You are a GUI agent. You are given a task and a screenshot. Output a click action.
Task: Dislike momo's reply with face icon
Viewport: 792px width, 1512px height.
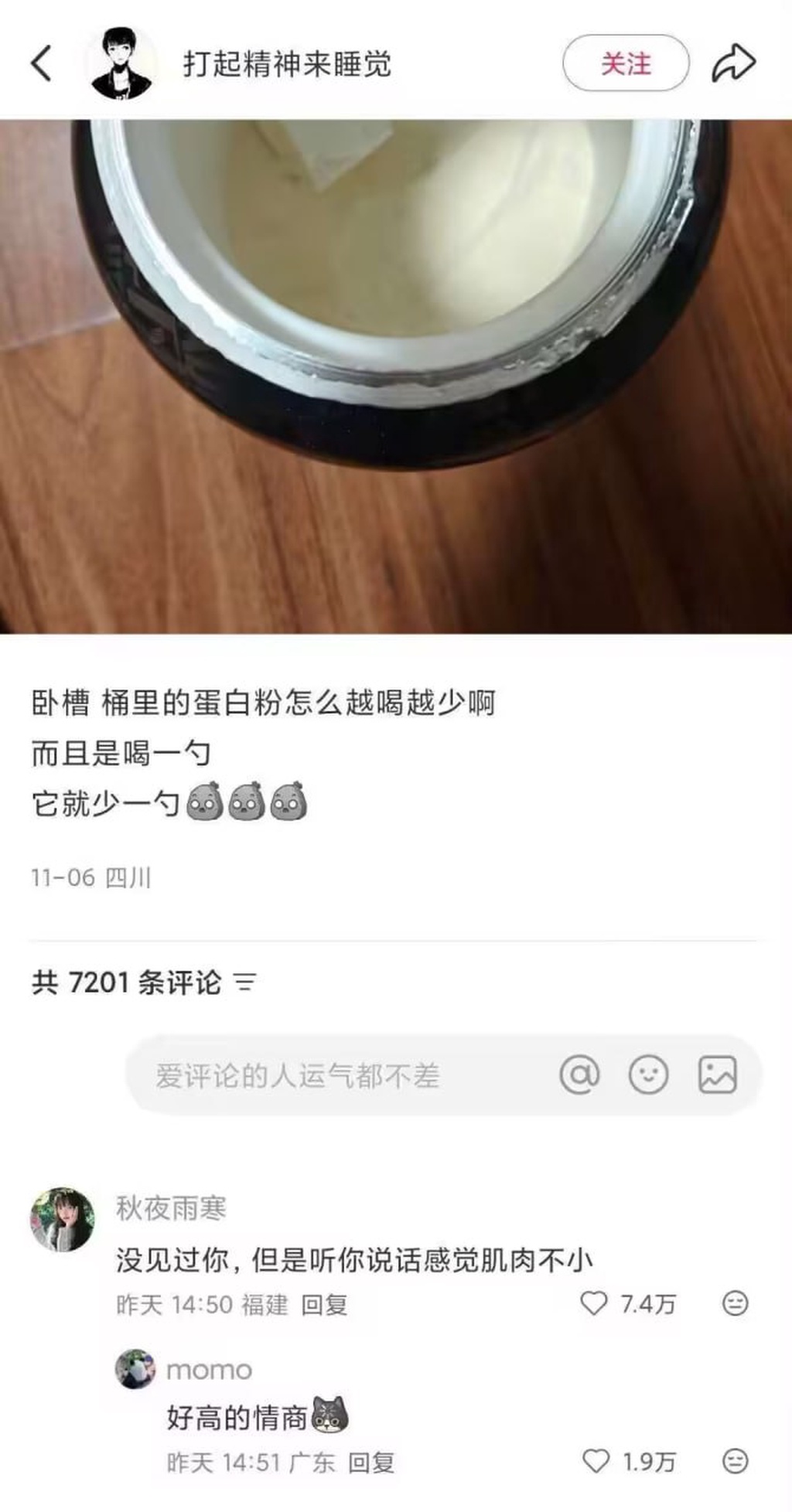tap(735, 1461)
